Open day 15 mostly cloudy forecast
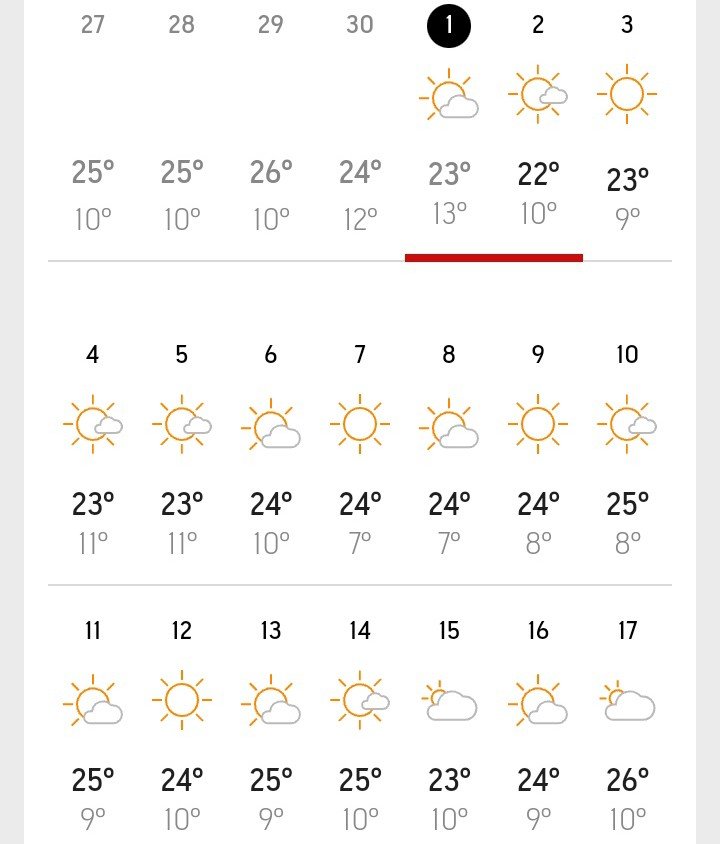The width and height of the screenshot is (720, 844). point(449,702)
